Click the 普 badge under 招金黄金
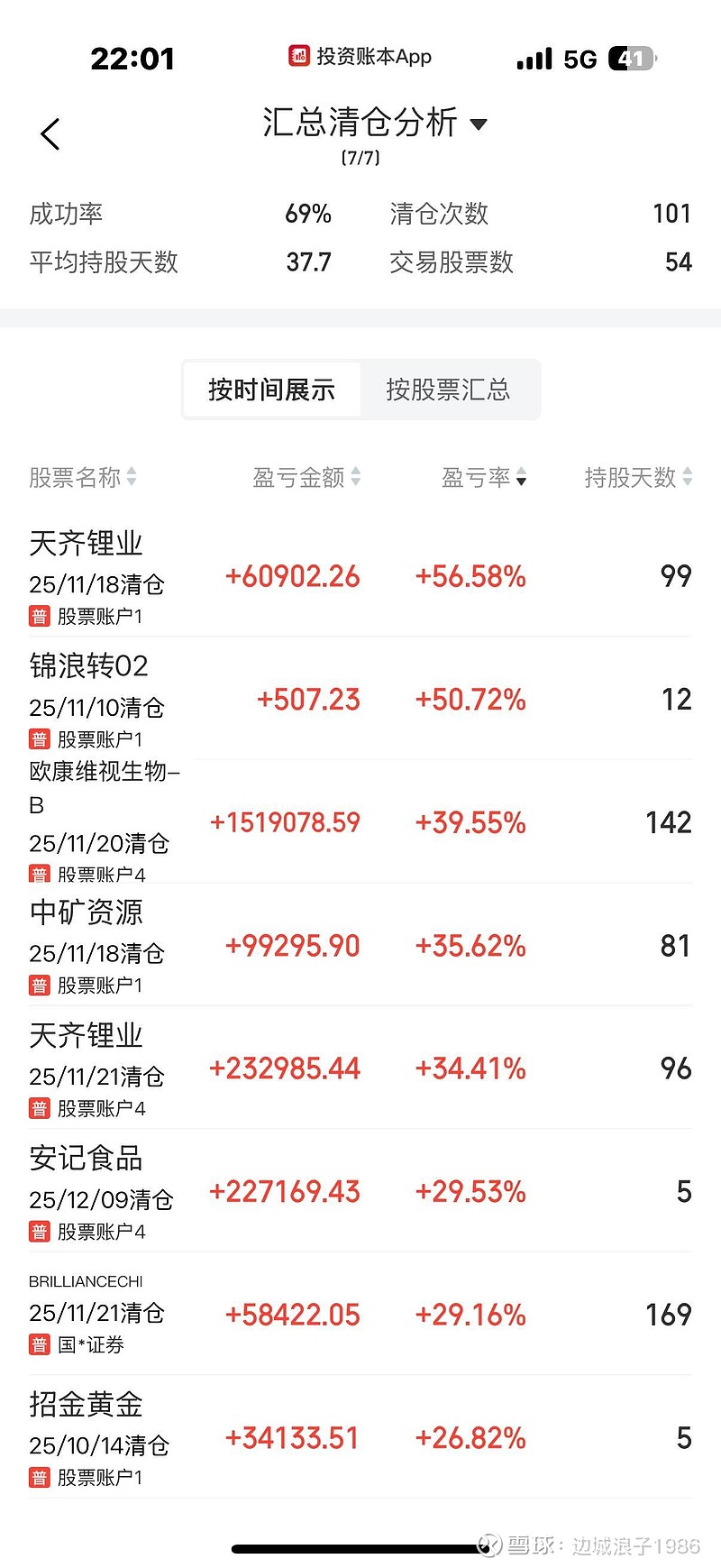721x1568 pixels. (x=40, y=1478)
